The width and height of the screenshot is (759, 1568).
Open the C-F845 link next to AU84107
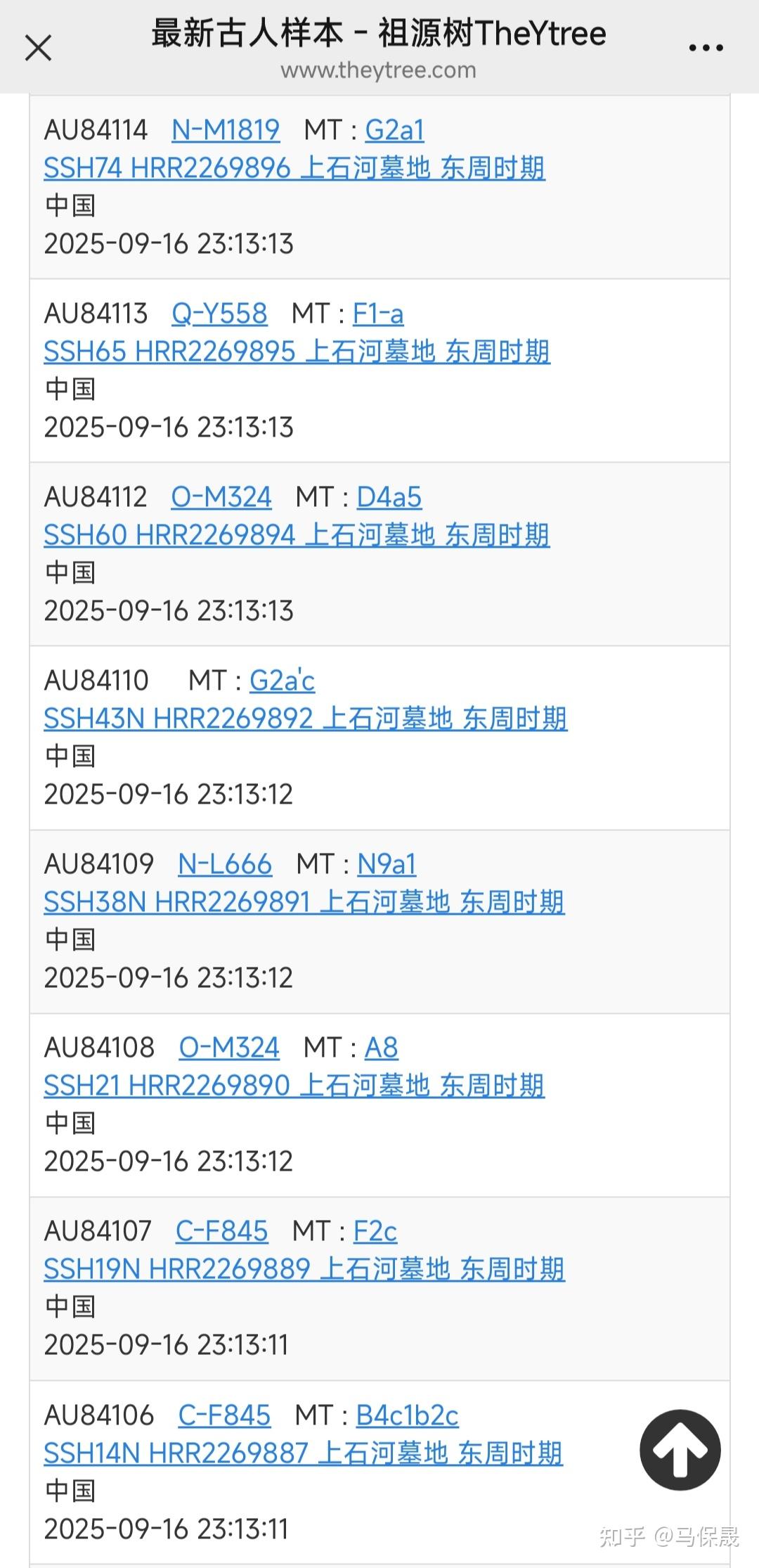(221, 1231)
